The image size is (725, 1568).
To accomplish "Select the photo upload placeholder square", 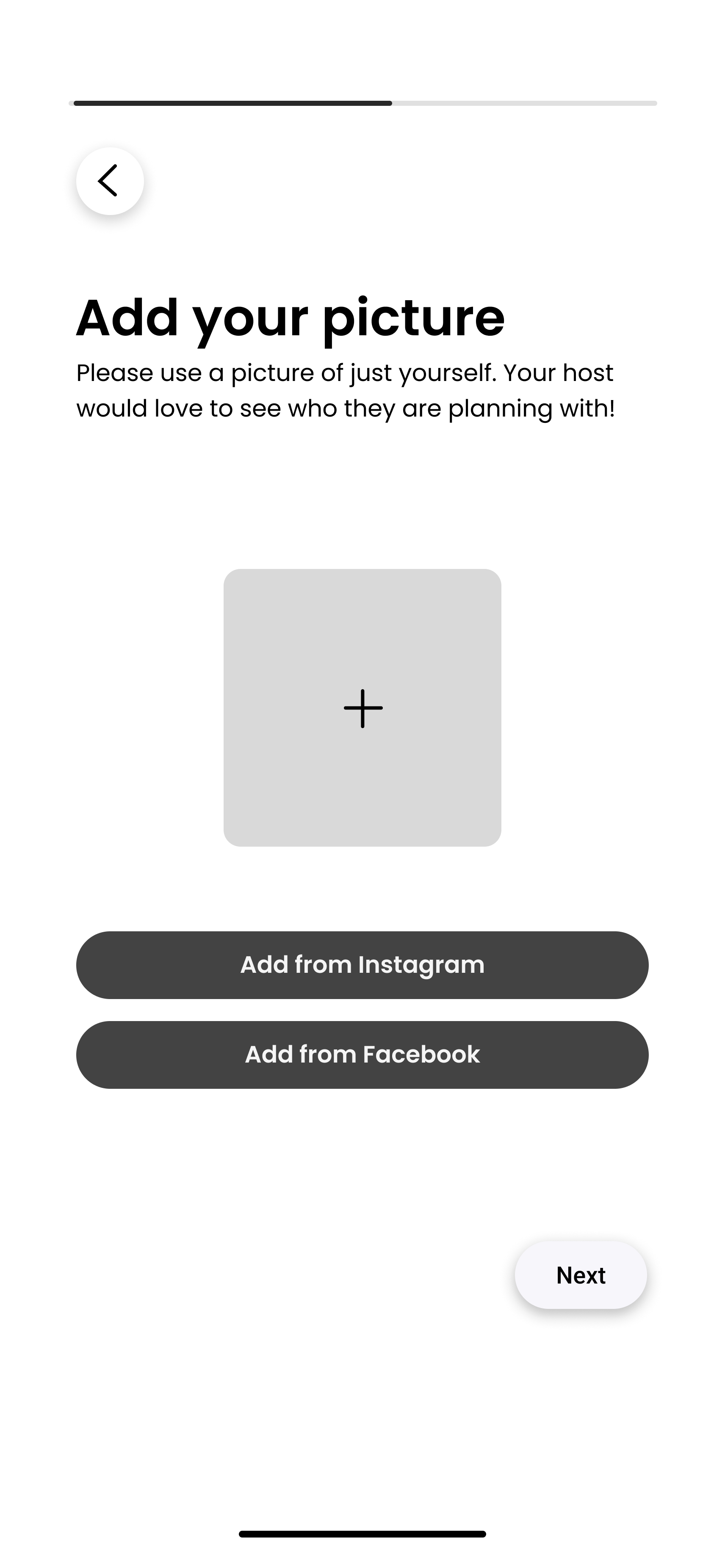I will click(362, 708).
